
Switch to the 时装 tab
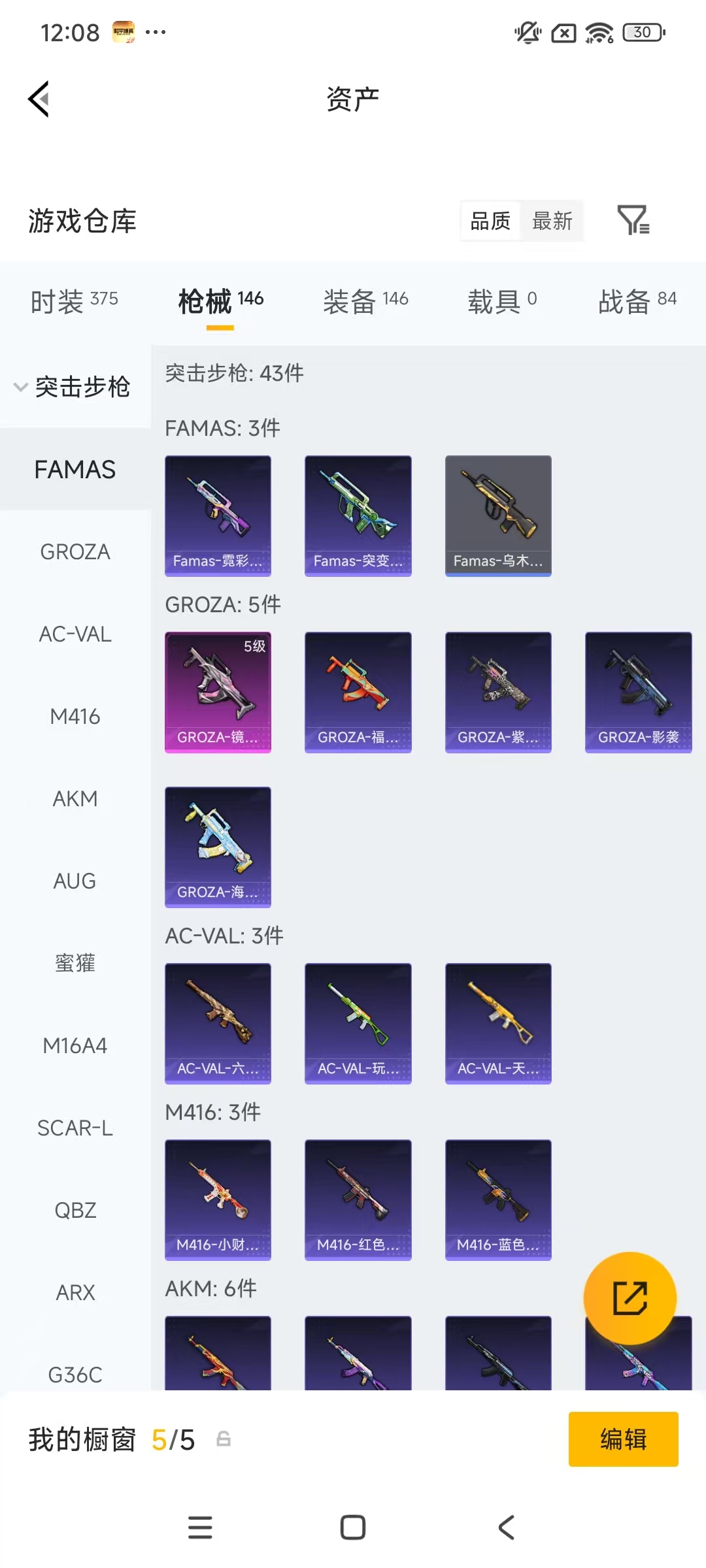click(x=74, y=301)
